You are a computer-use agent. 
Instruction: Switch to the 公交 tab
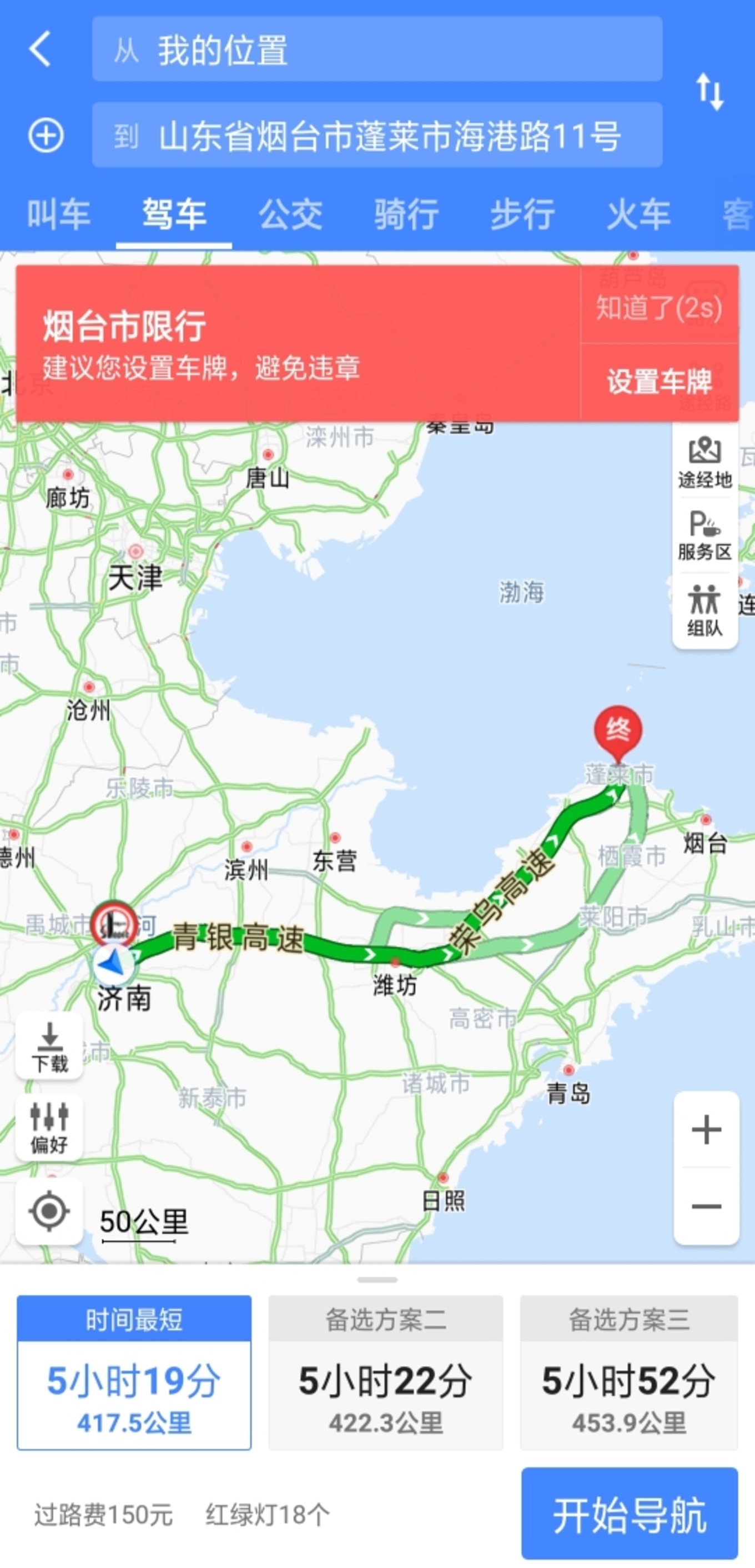[290, 214]
